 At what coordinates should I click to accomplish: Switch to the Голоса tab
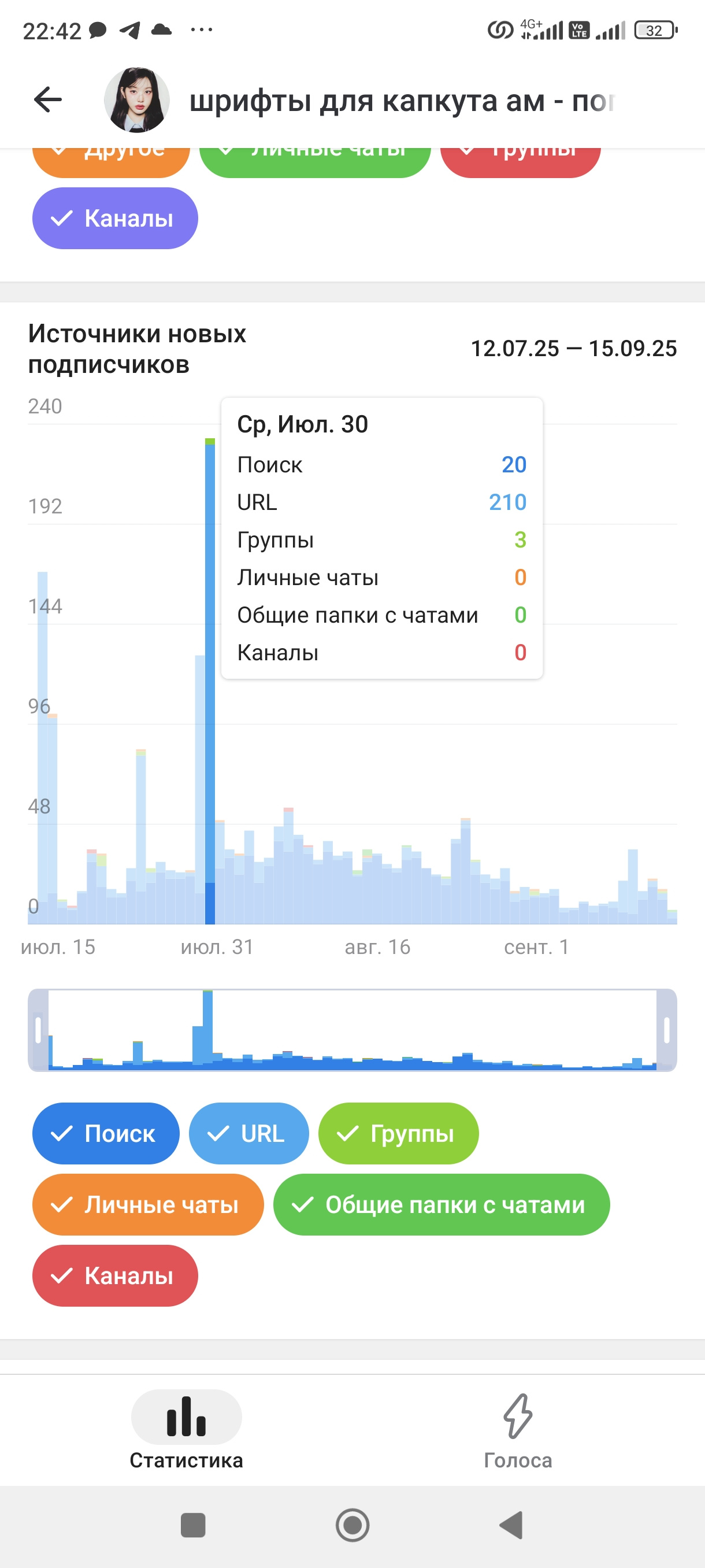click(518, 1430)
